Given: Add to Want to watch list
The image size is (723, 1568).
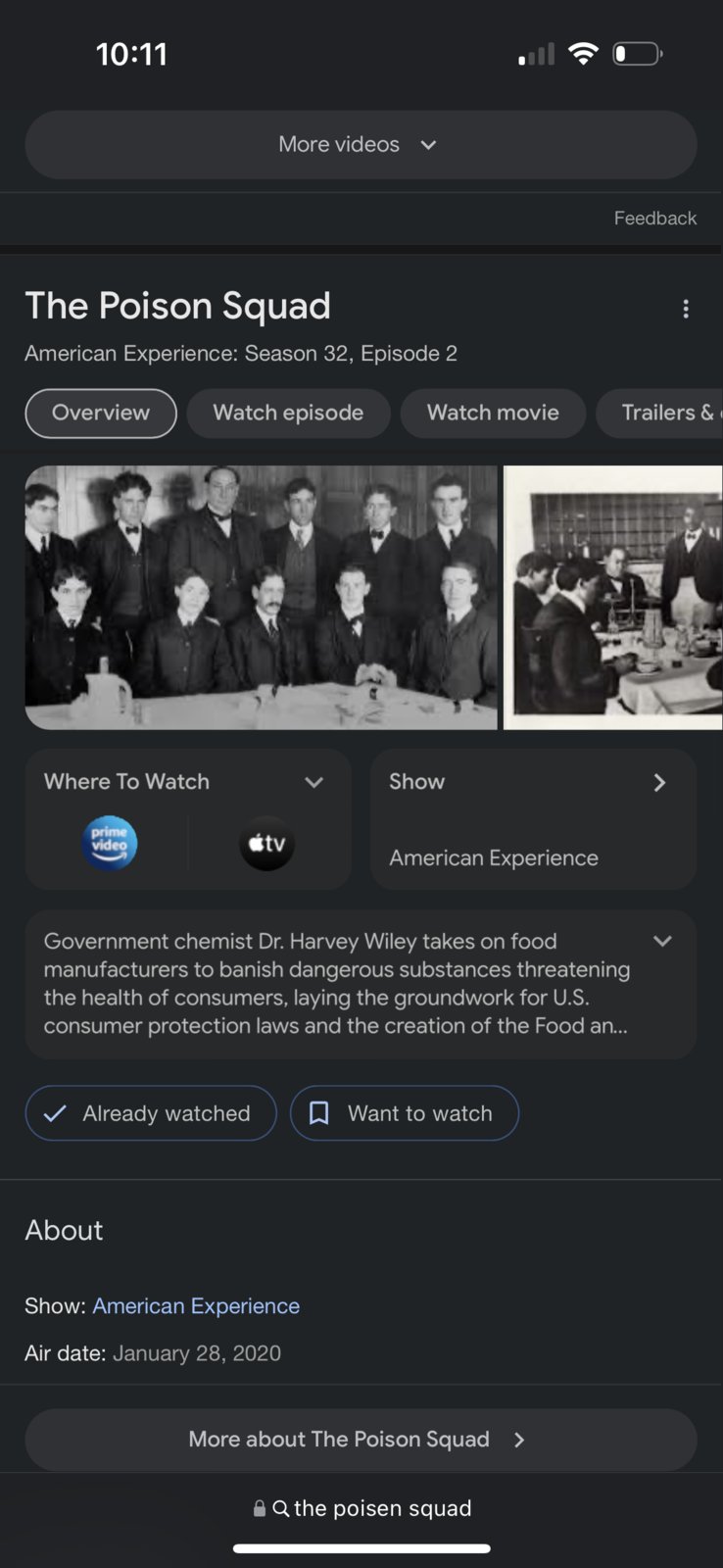Looking at the screenshot, I should coord(404,1113).
